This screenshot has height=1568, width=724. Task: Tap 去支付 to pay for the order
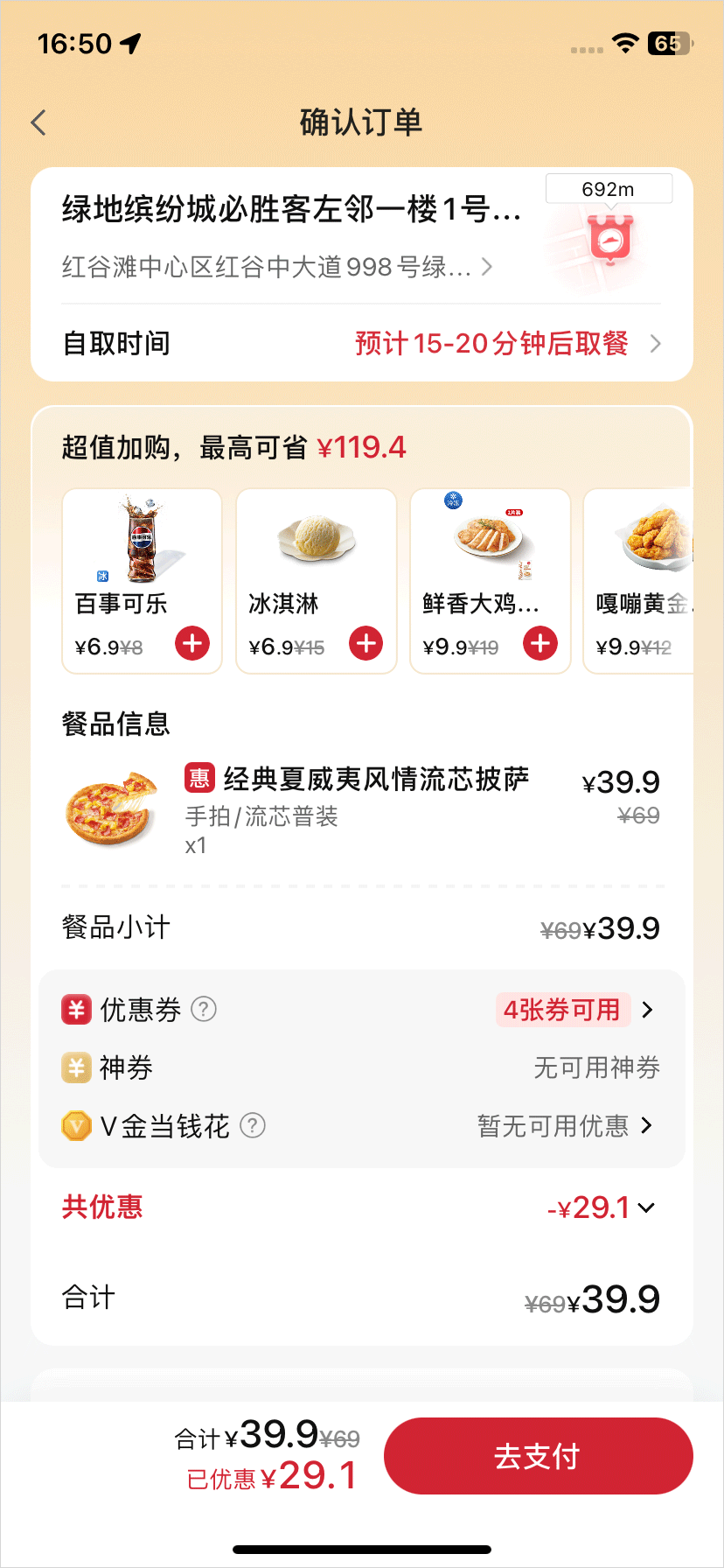click(x=538, y=1456)
